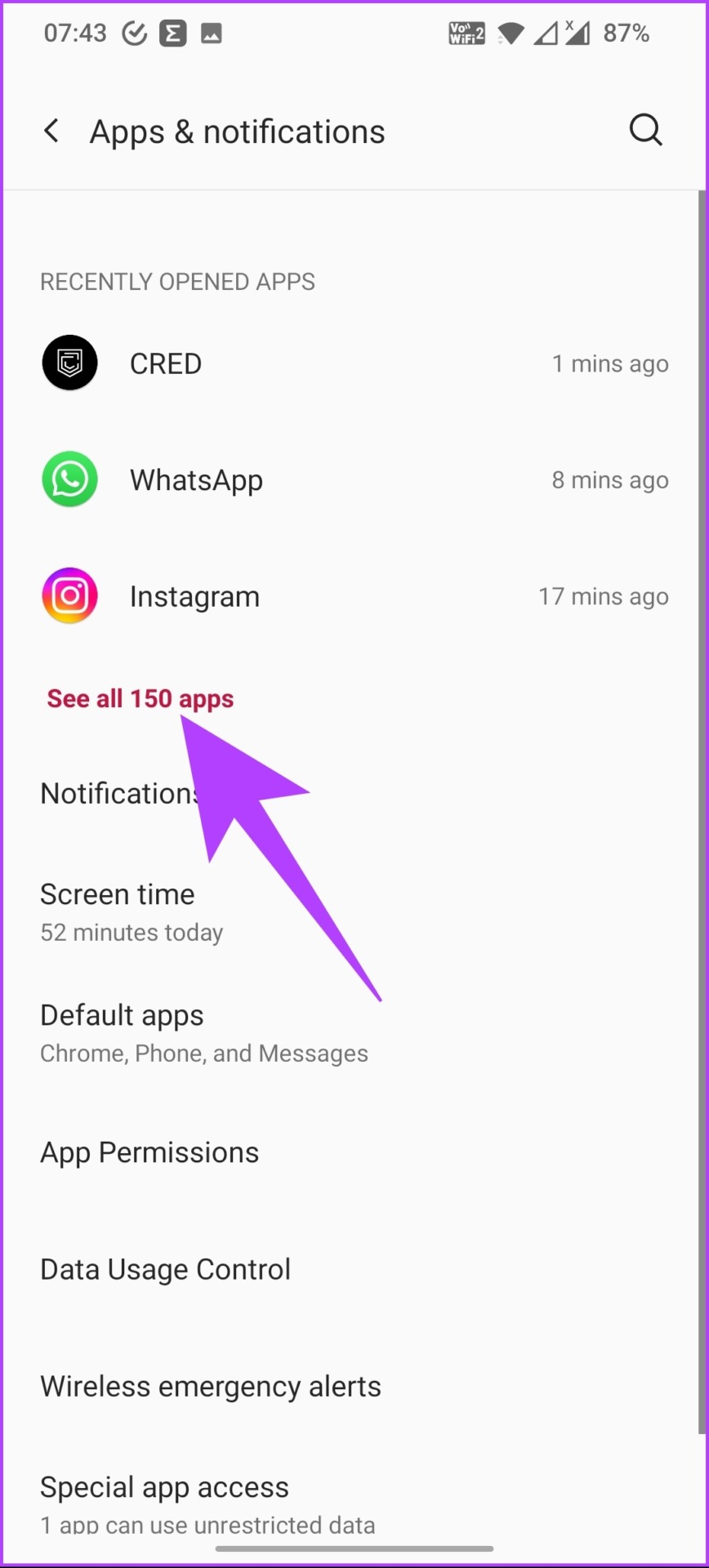Open Wireless emergency alerts
Screen dimensions: 709x1568
click(354, 1386)
